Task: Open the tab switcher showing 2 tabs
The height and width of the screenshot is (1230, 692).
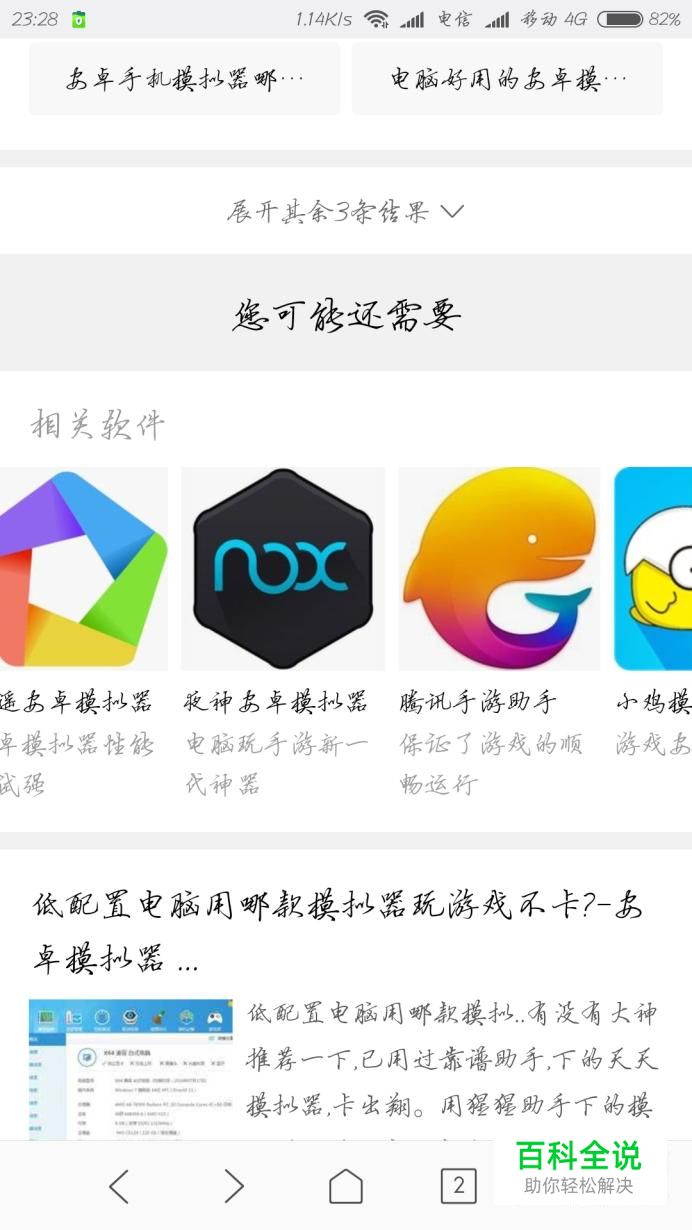Action: (x=458, y=1186)
